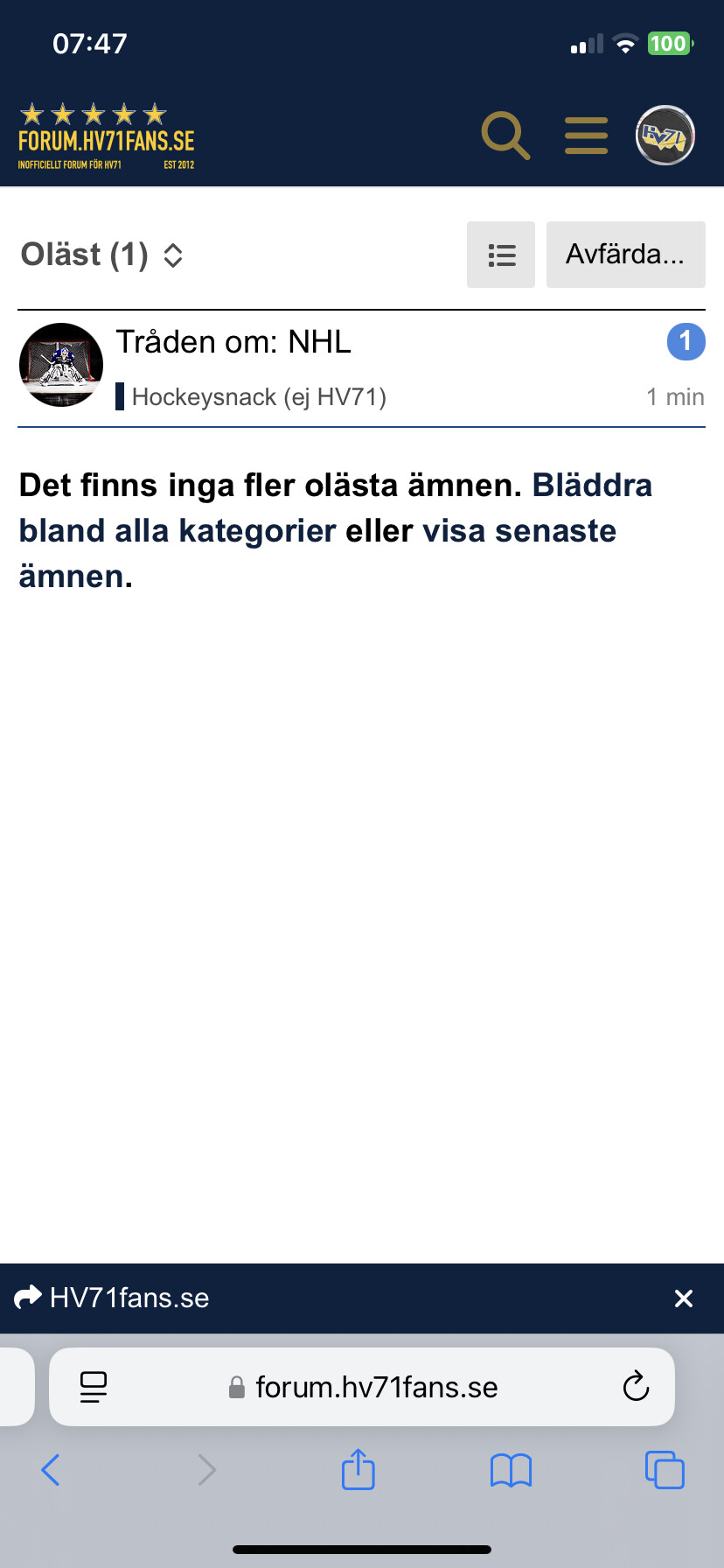Viewport: 724px width, 1568px height.
Task: Follow the visa senaste ämnen link
Action: [x=318, y=553]
